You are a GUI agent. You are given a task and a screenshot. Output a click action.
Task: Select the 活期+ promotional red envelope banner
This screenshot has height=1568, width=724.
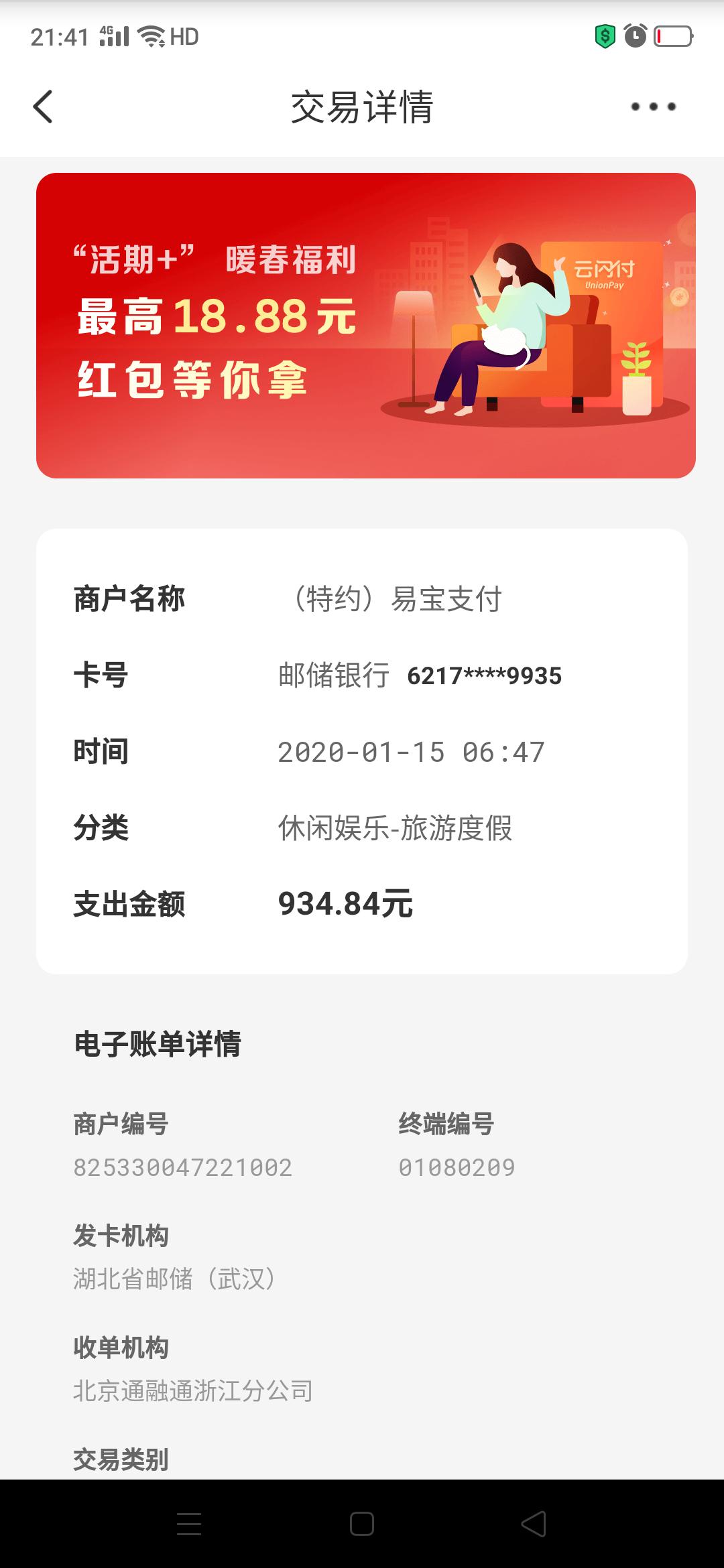[362, 325]
